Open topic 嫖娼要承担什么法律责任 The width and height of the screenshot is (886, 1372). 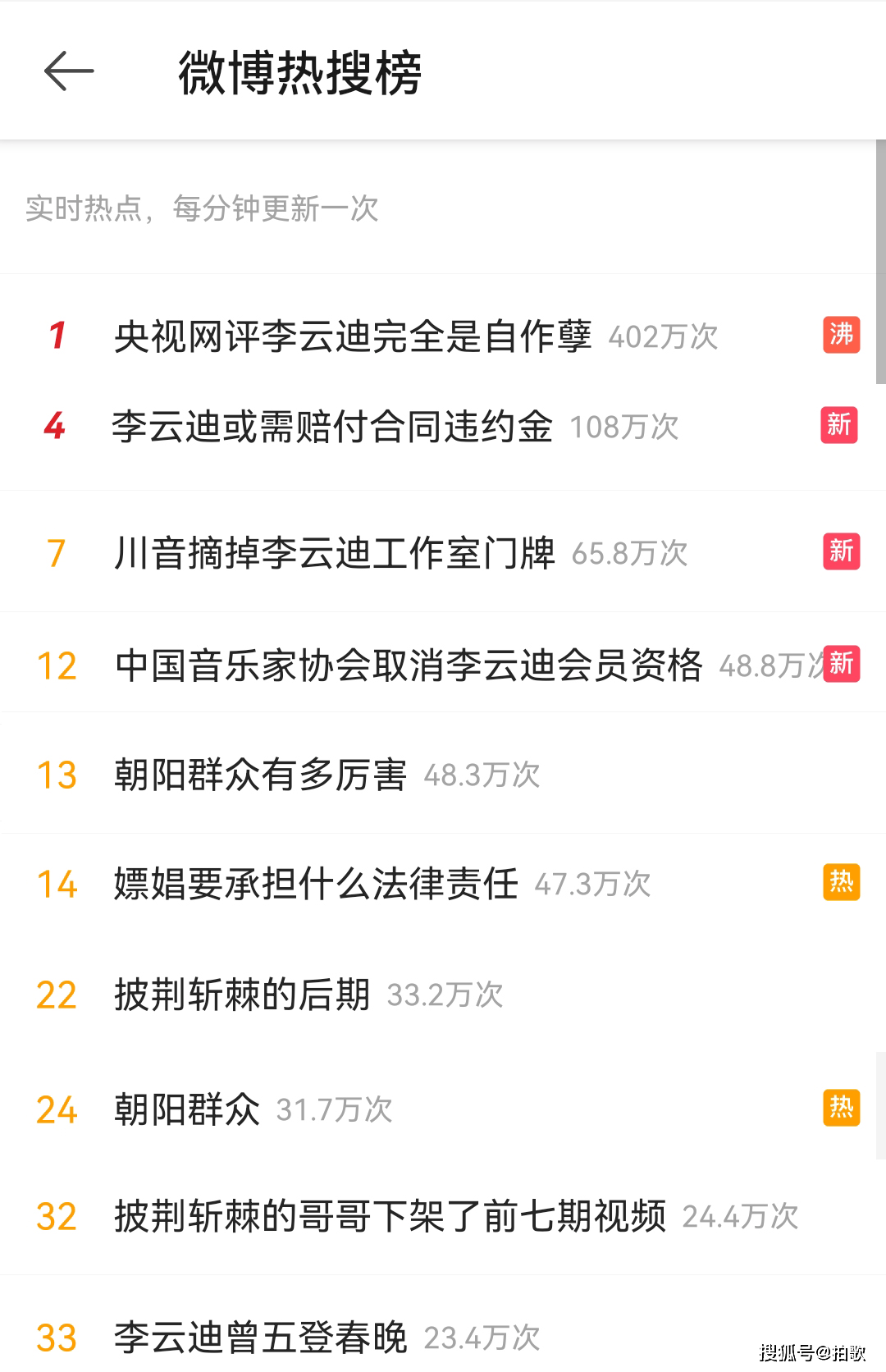click(314, 885)
